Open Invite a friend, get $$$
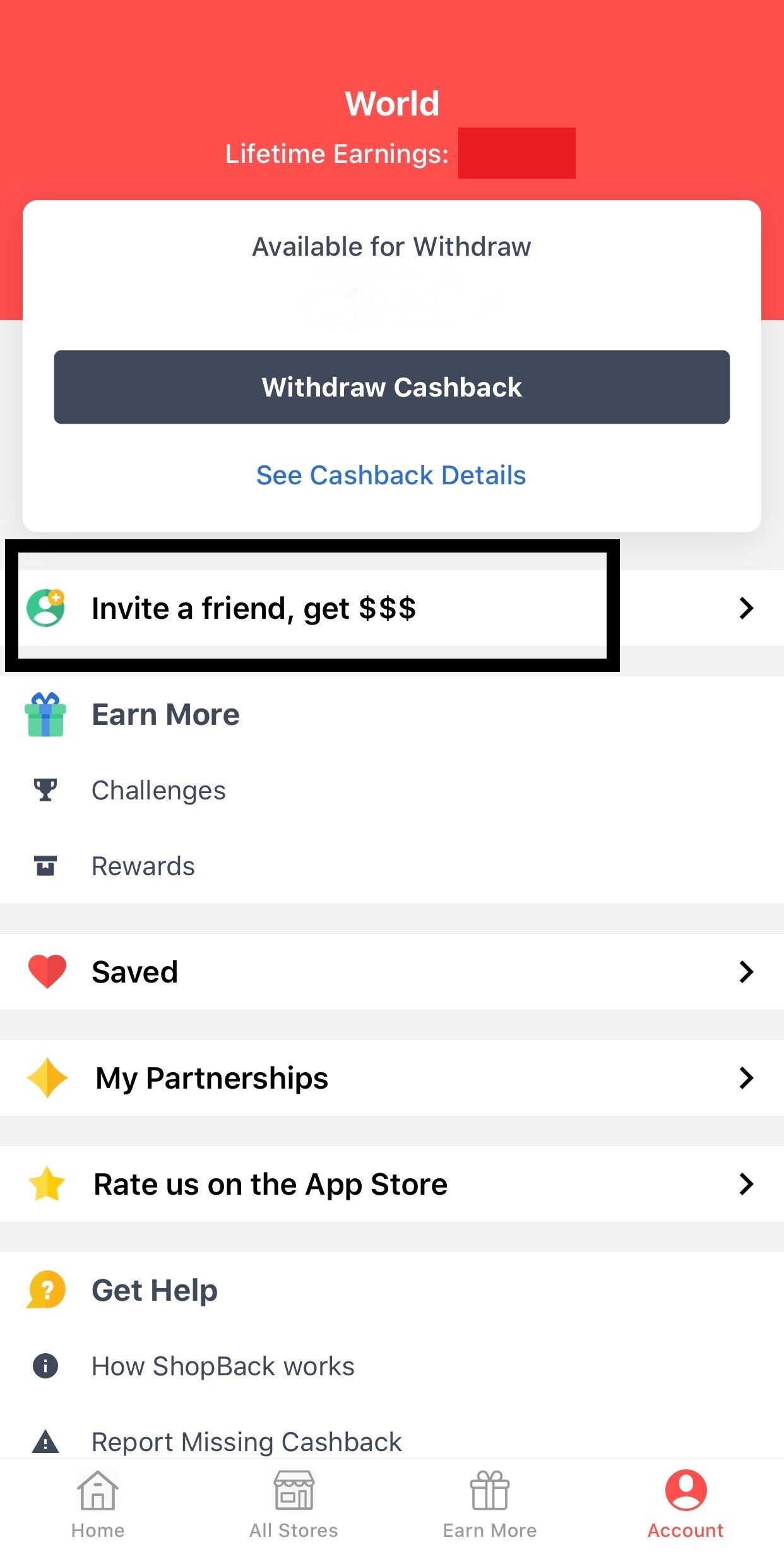The height and width of the screenshot is (1566, 784). pos(392,608)
